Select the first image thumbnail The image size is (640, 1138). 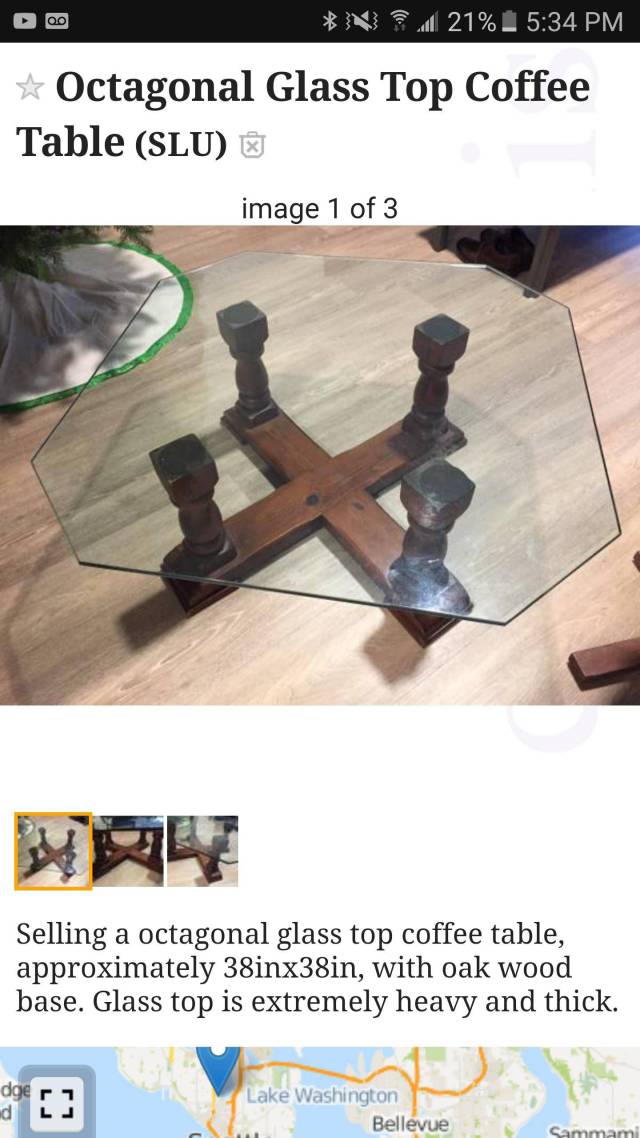(x=53, y=851)
